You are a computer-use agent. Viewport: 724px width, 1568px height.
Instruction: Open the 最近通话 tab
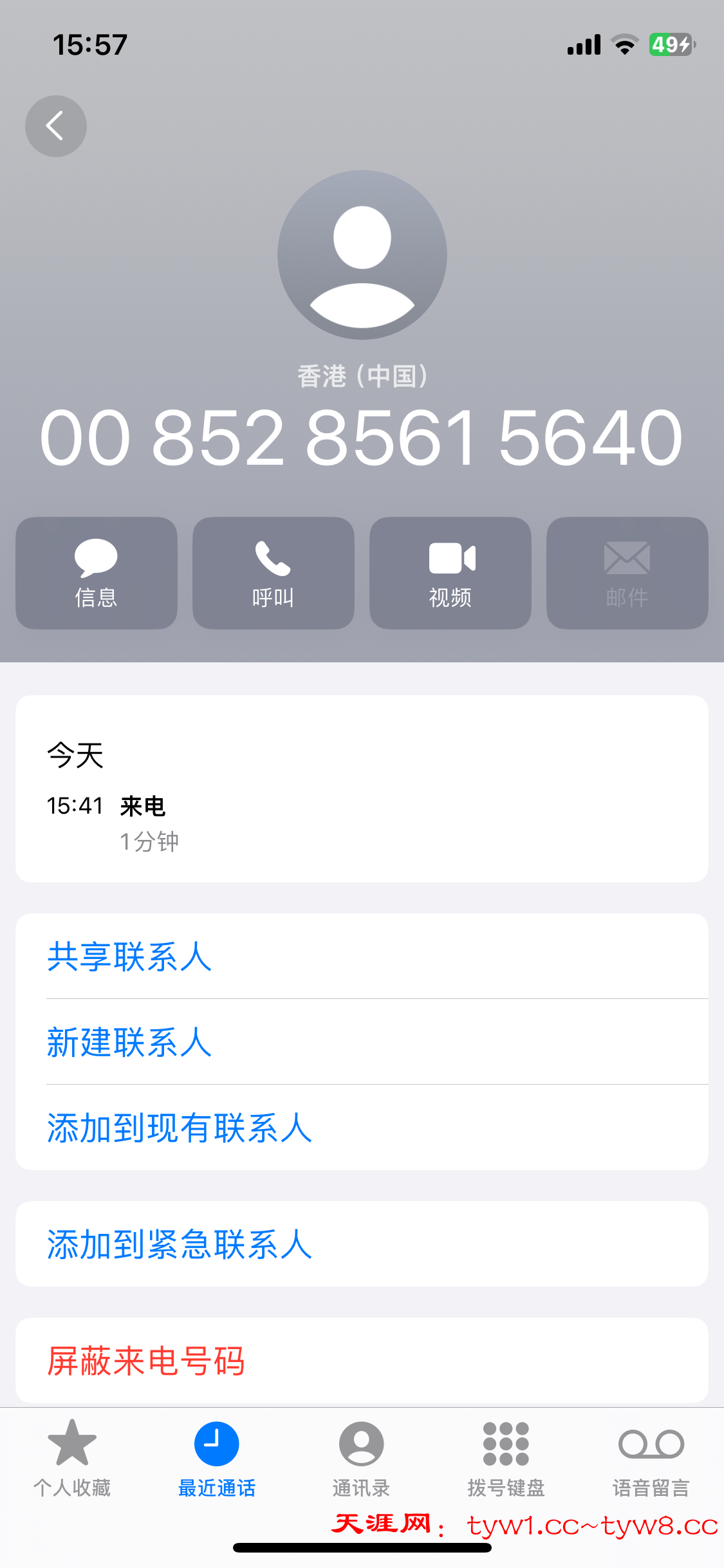[x=217, y=1459]
